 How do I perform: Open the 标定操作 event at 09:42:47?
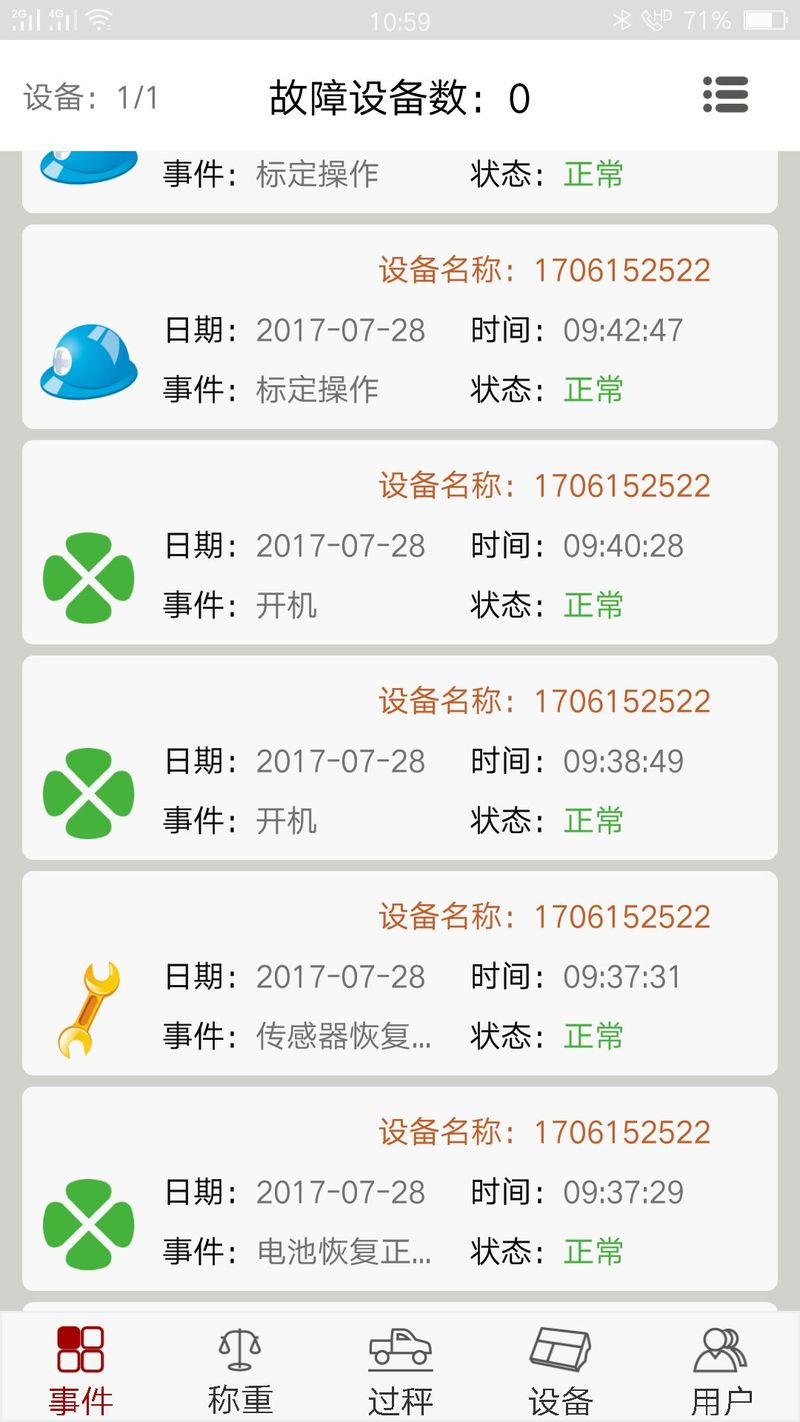[400, 327]
